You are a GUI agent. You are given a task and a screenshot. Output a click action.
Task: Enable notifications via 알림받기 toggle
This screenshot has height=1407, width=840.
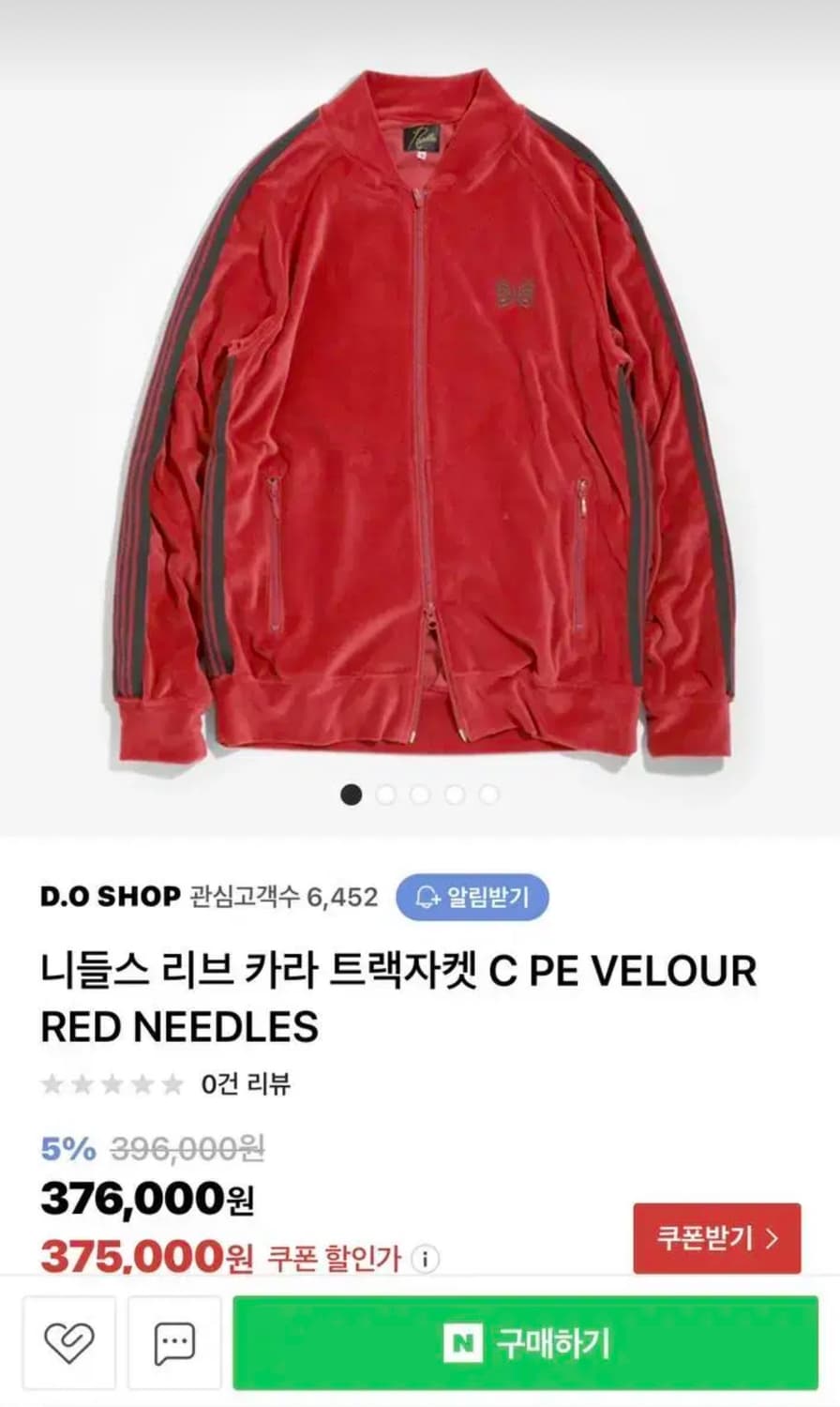(x=473, y=898)
